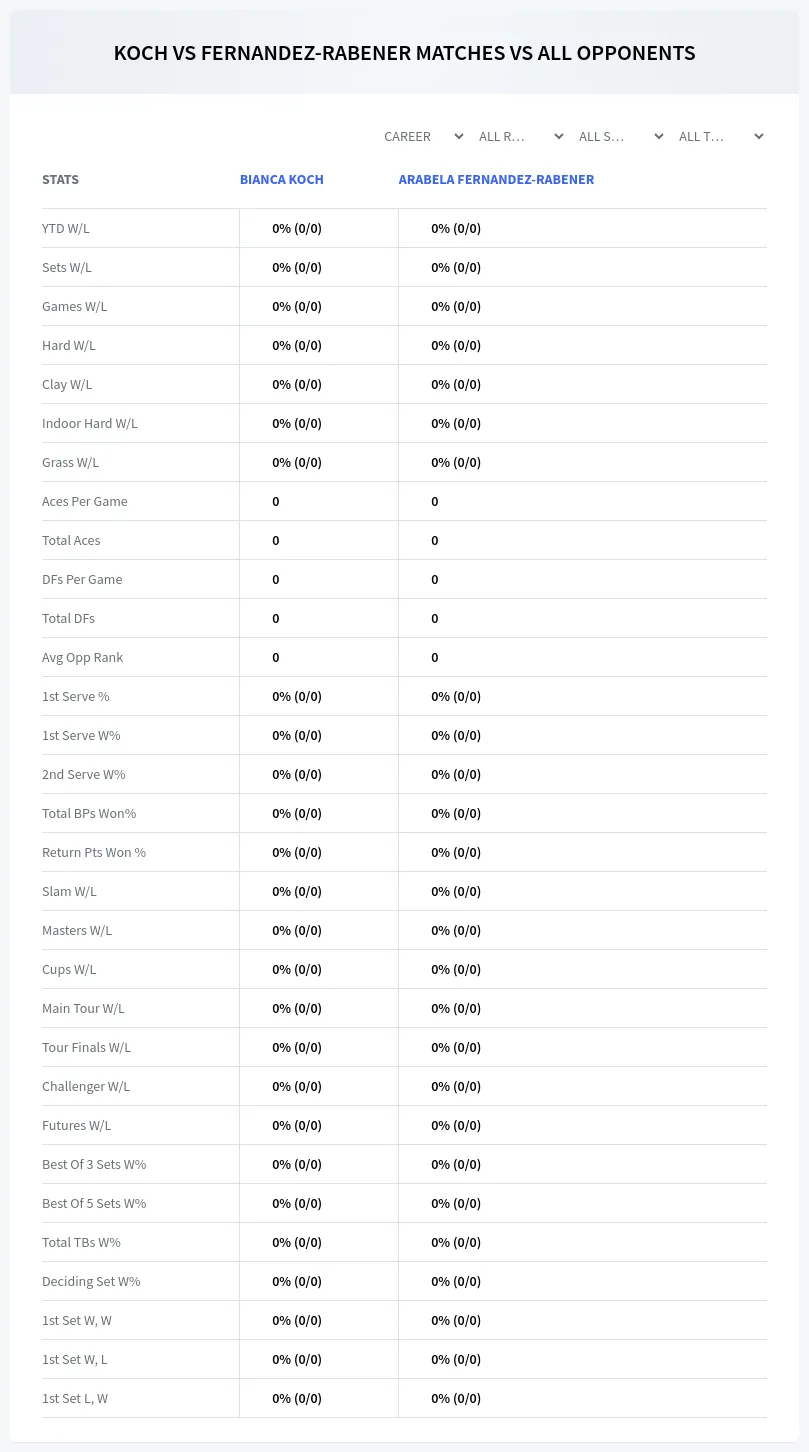Open the CAREER dropdown filter
This screenshot has height=1452, width=809.
(422, 137)
